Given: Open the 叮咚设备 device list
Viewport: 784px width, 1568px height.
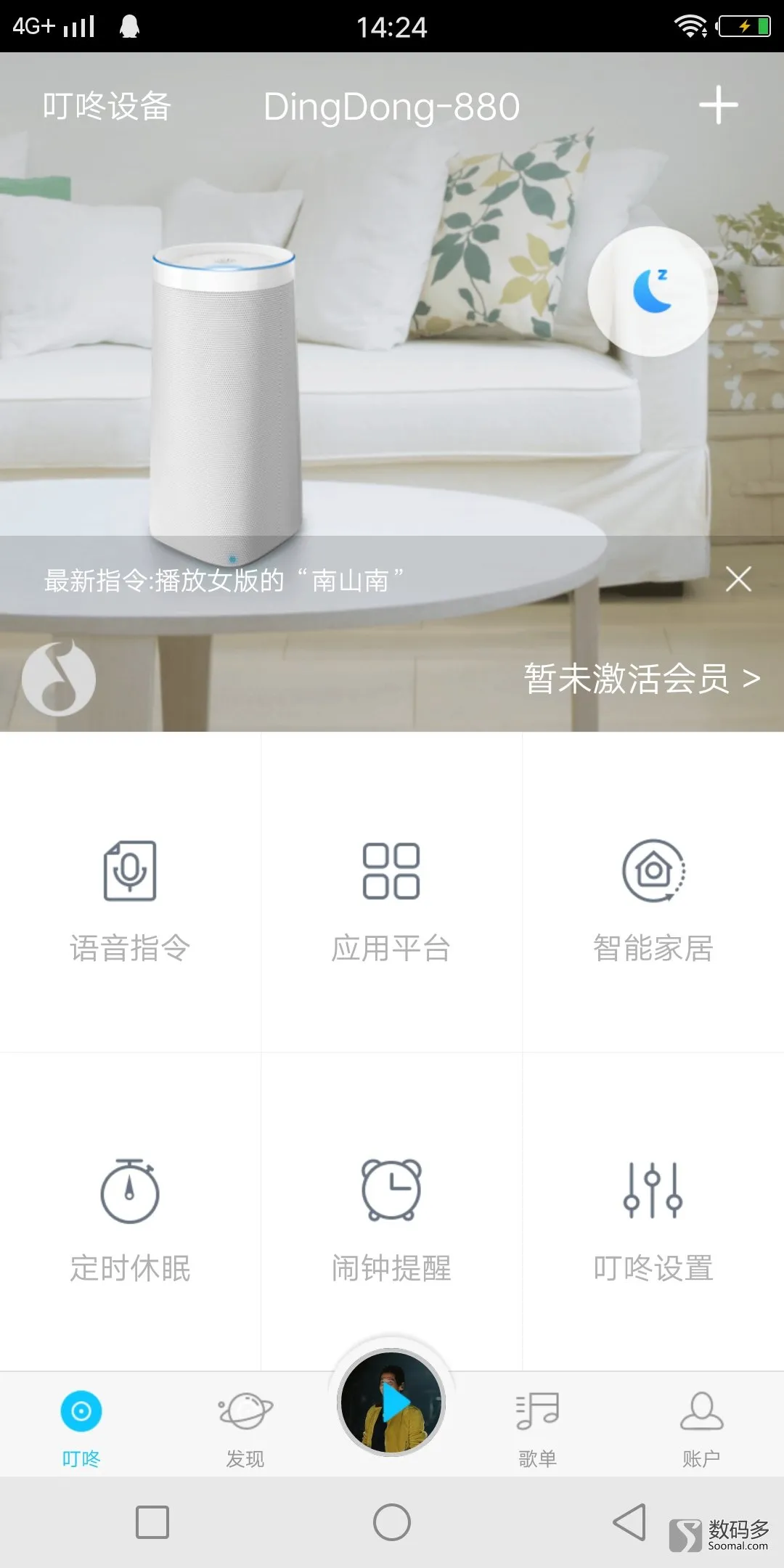Looking at the screenshot, I should [107, 107].
